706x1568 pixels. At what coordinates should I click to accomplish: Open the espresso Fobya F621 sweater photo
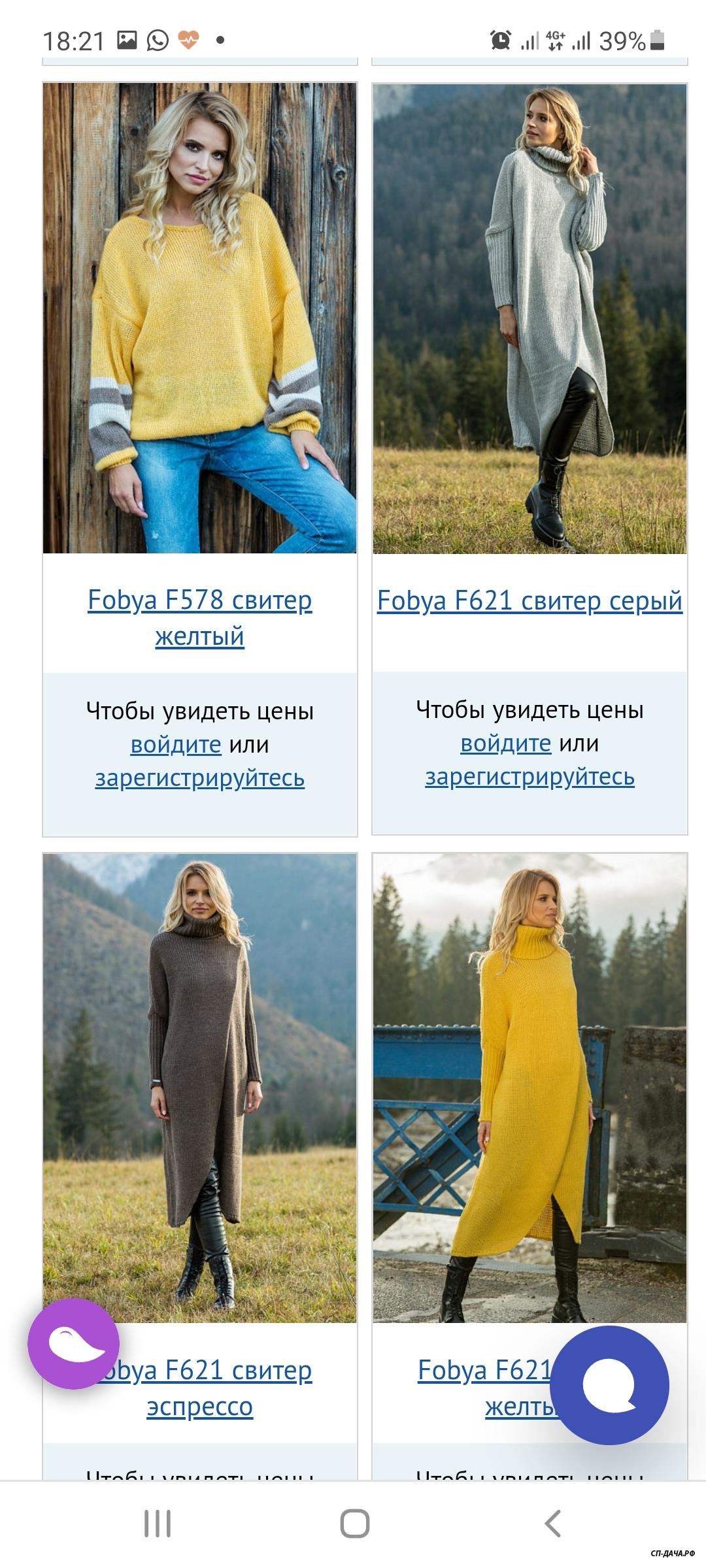[199, 1086]
